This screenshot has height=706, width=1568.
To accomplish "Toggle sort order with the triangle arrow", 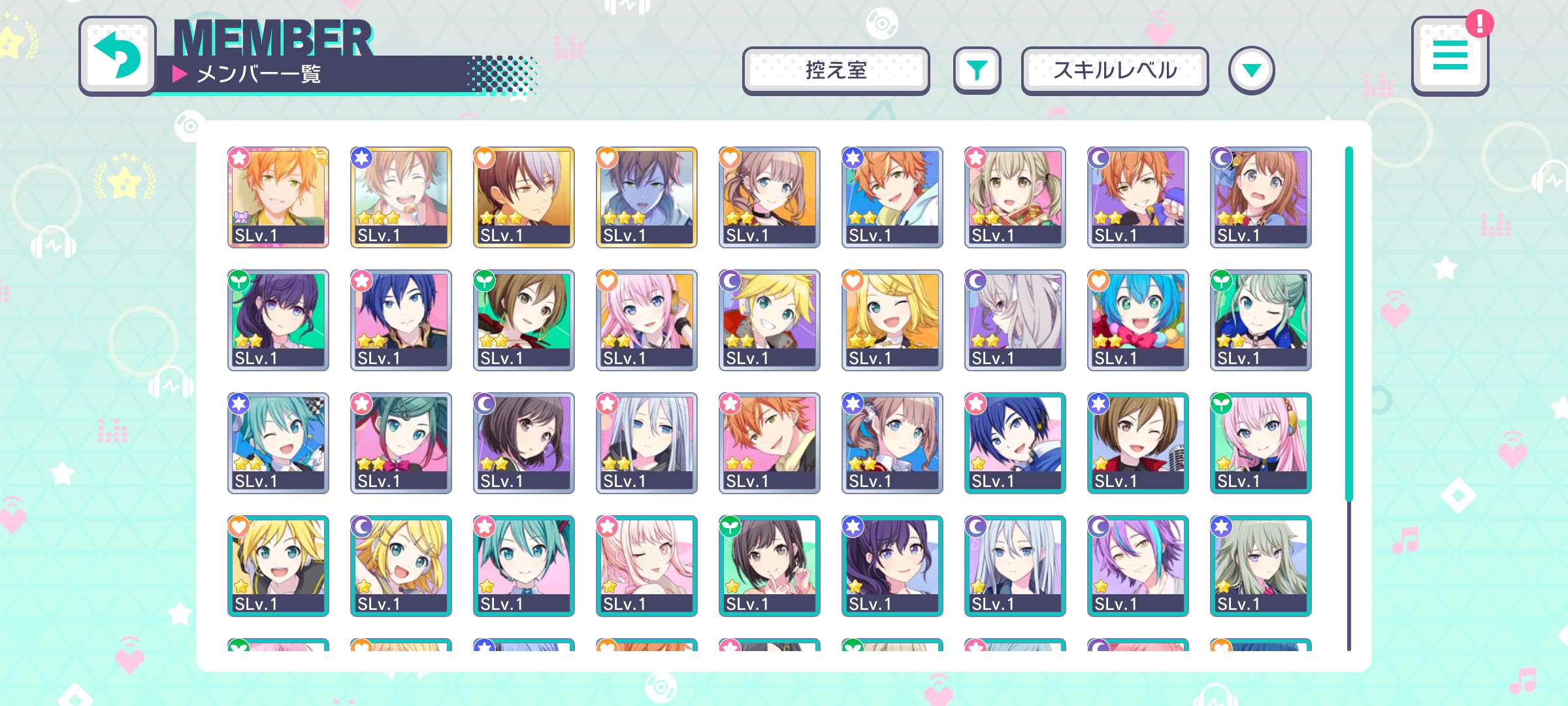I will (1251, 71).
